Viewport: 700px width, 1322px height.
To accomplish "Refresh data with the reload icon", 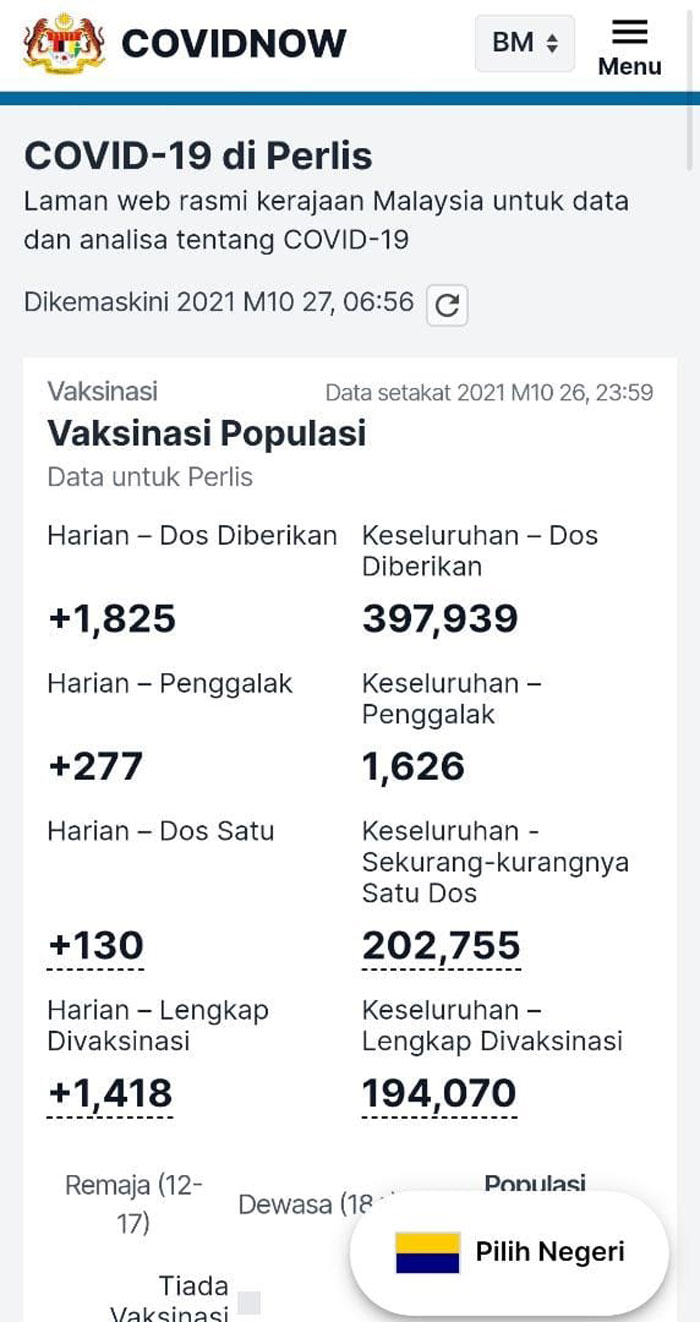I will point(447,306).
